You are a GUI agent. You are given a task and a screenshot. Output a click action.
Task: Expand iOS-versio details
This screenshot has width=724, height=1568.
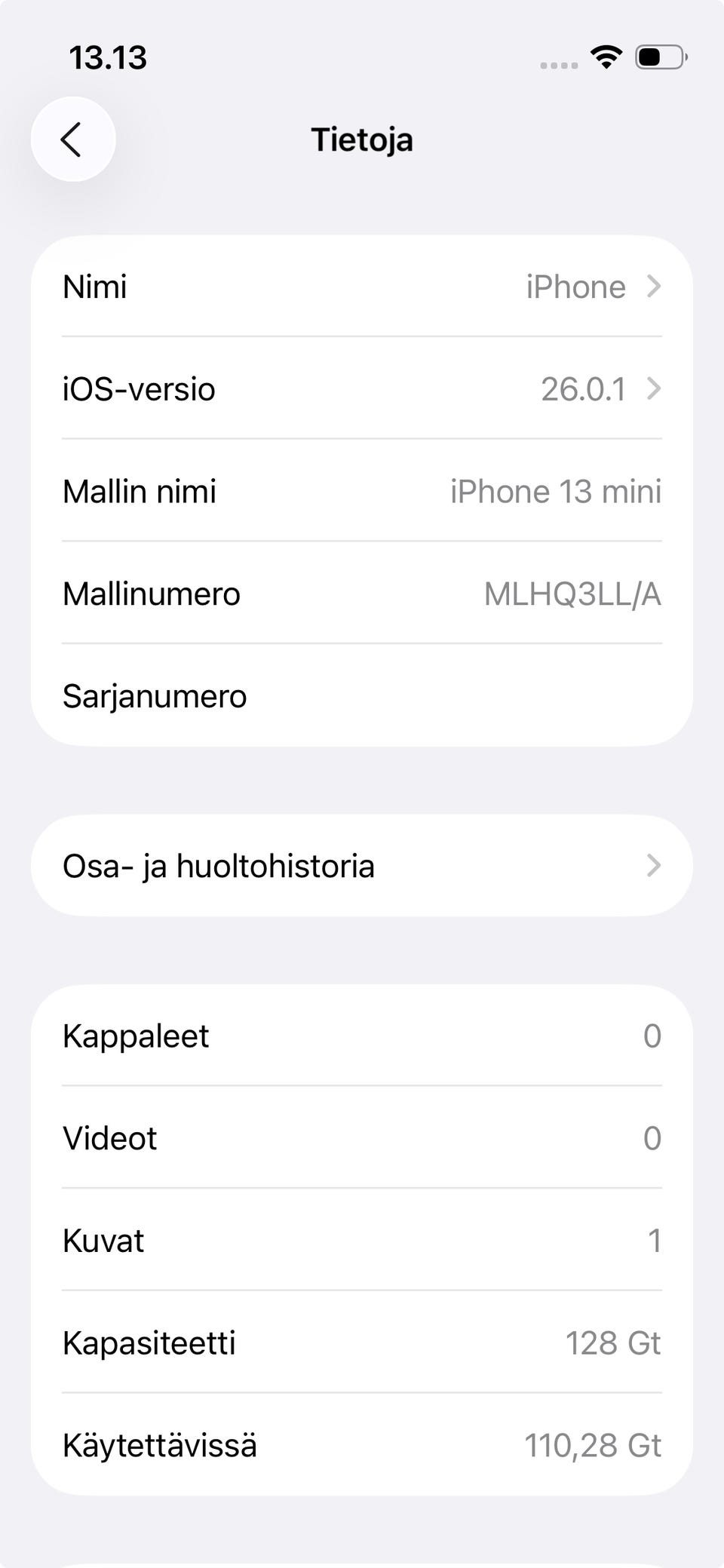tap(362, 388)
